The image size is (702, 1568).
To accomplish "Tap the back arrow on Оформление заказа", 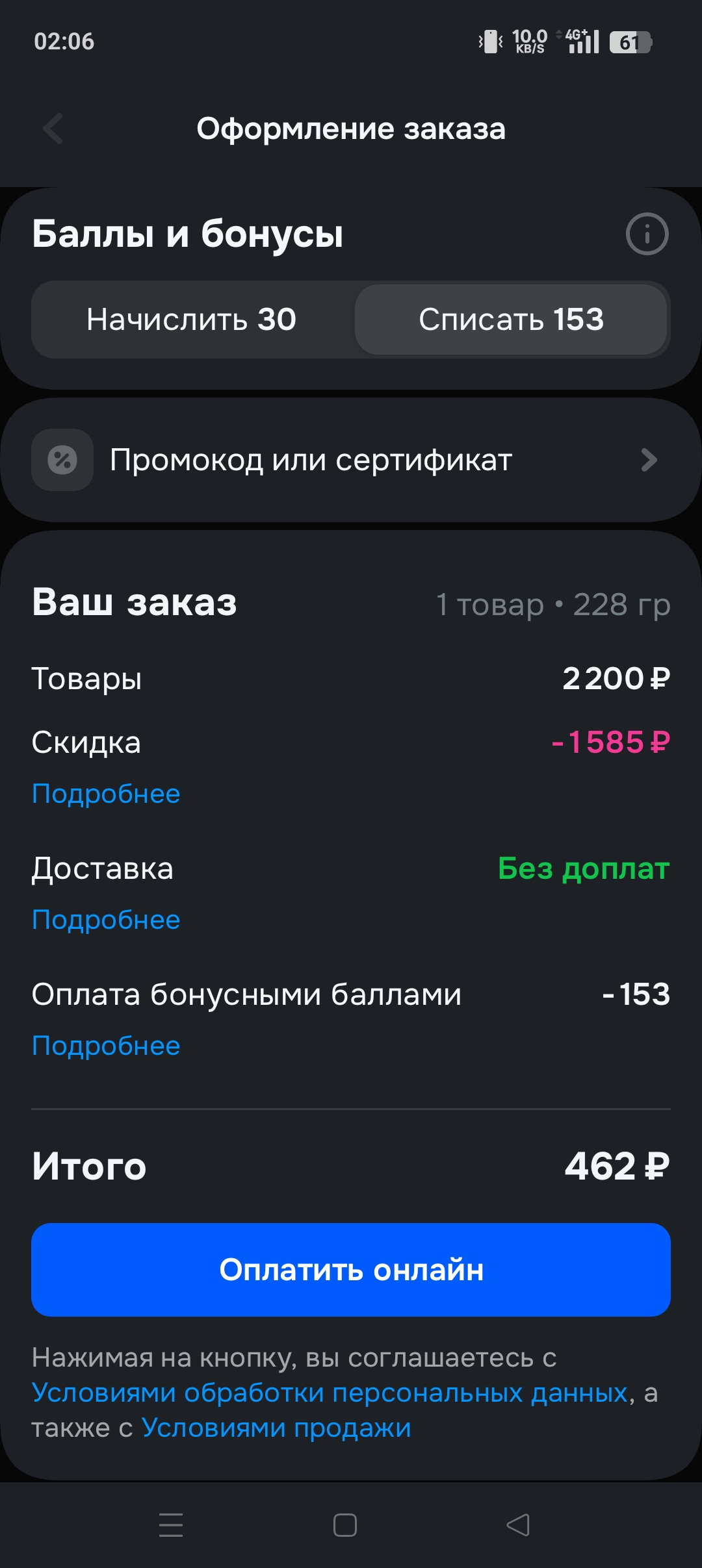I will tap(52, 129).
